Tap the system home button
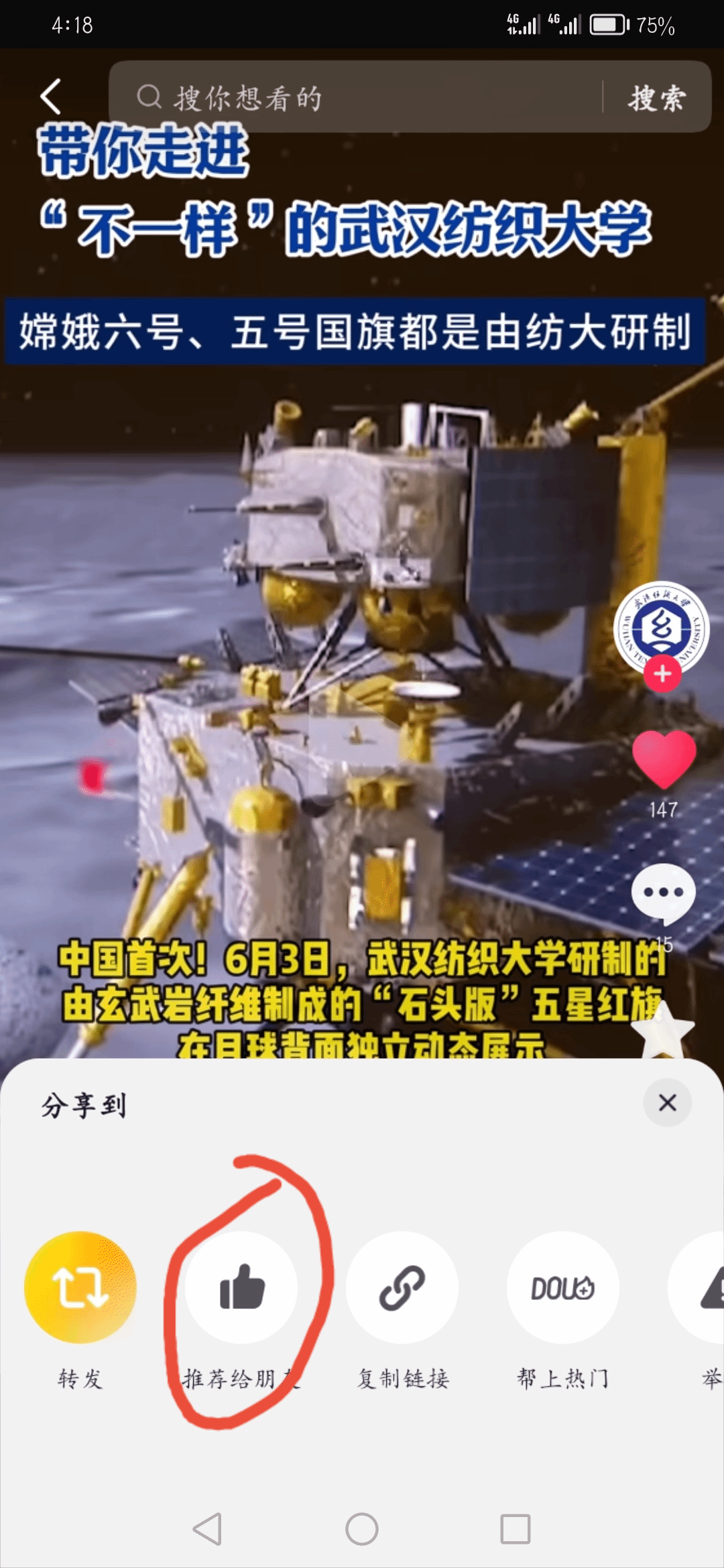 point(362,1529)
